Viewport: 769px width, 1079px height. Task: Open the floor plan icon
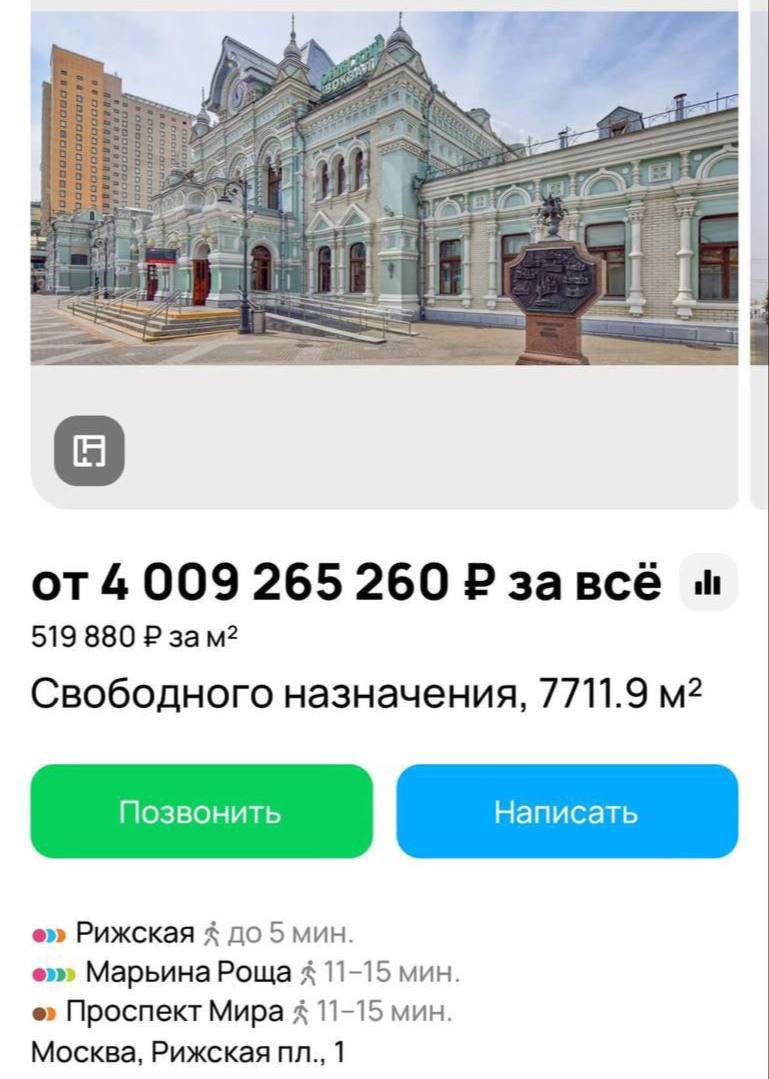(89, 451)
